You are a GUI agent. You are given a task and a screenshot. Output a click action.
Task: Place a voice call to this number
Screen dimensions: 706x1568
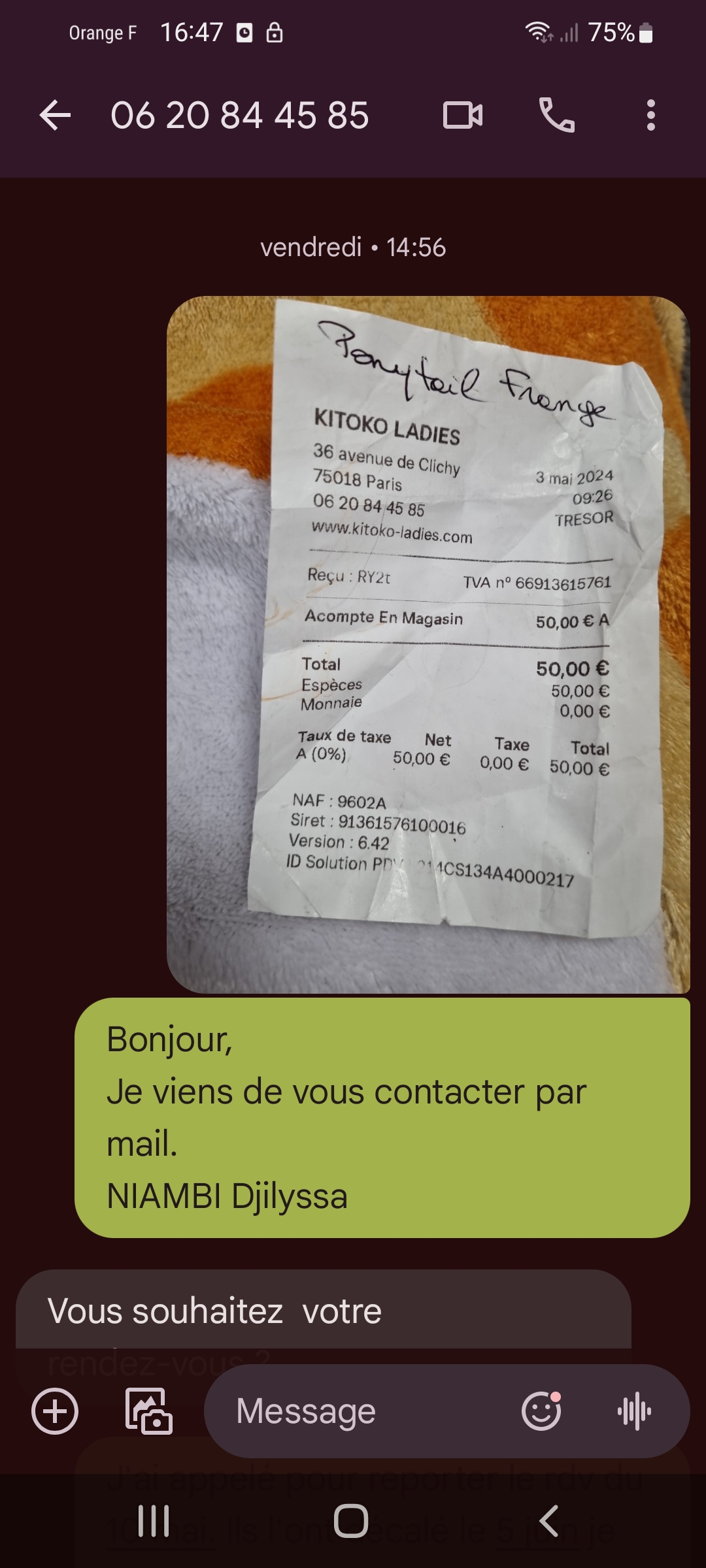(556, 116)
